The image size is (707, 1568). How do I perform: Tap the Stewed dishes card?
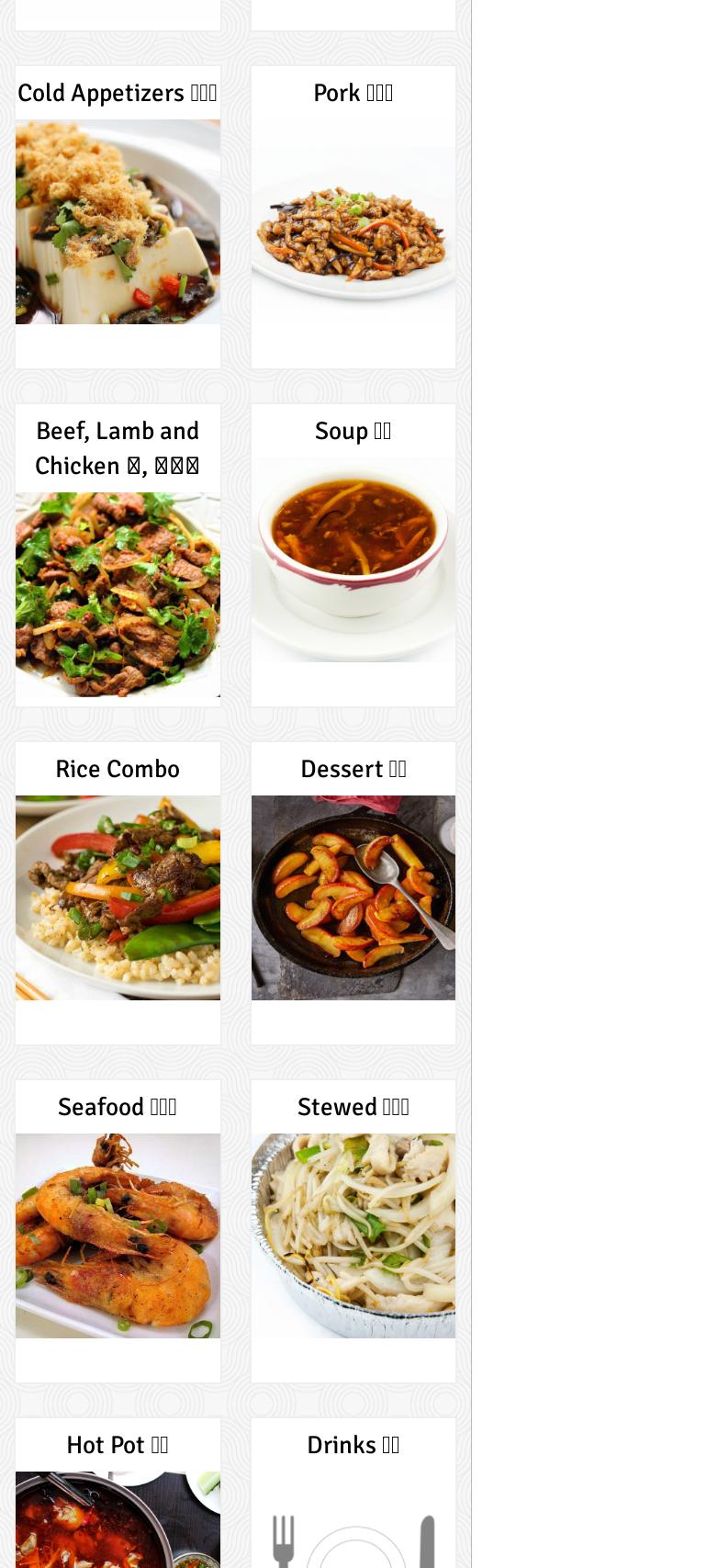click(353, 1235)
